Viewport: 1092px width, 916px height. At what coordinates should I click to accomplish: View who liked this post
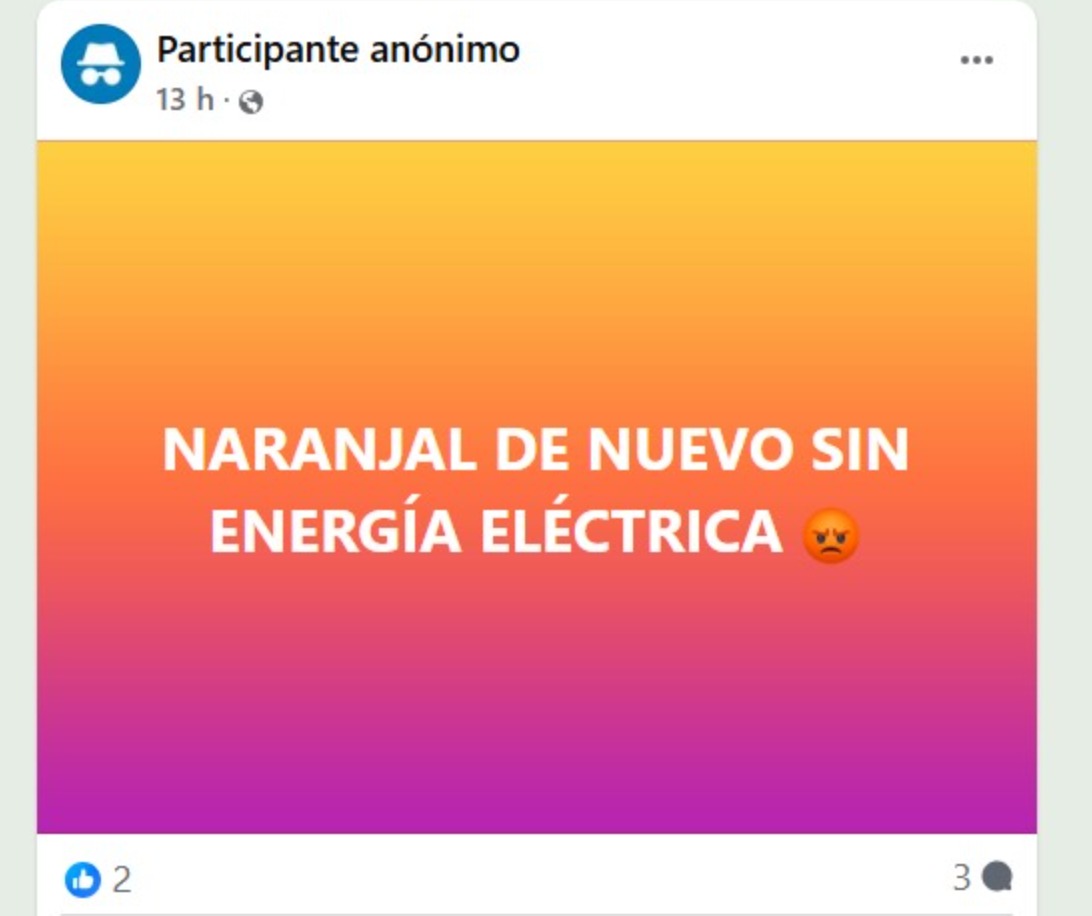pos(99,880)
